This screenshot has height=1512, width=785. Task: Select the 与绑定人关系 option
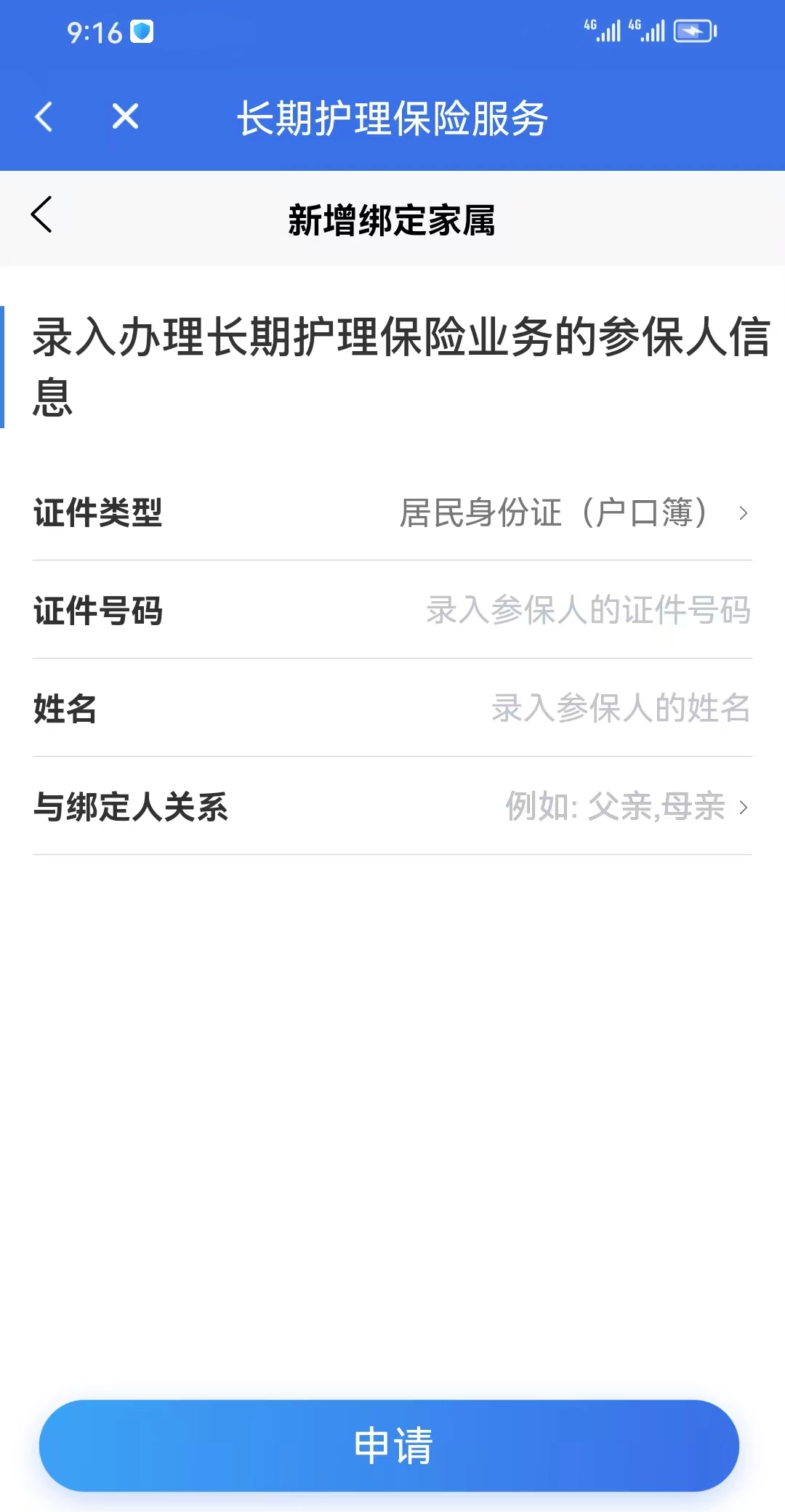pyautogui.click(x=625, y=807)
